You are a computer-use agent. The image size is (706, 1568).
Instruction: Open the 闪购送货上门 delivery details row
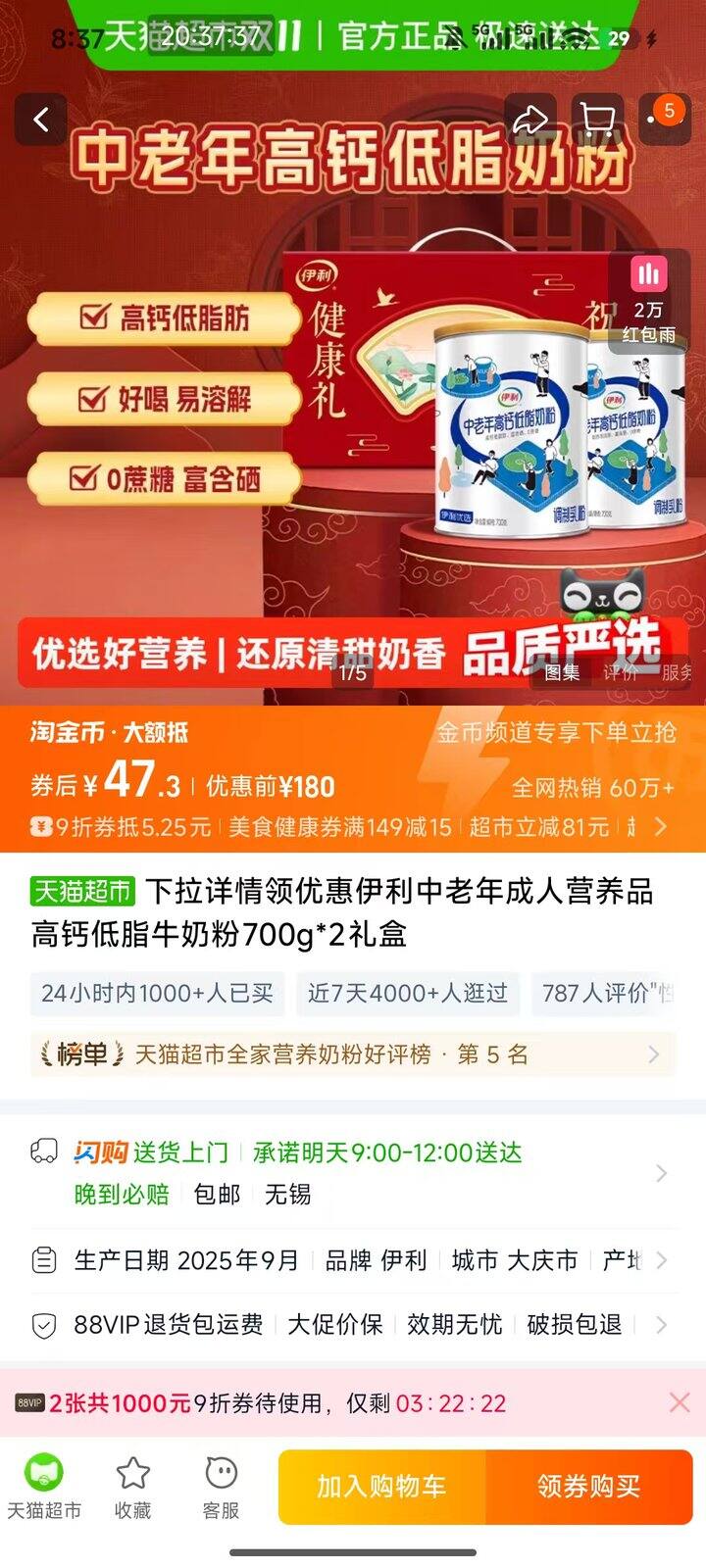tap(353, 1173)
